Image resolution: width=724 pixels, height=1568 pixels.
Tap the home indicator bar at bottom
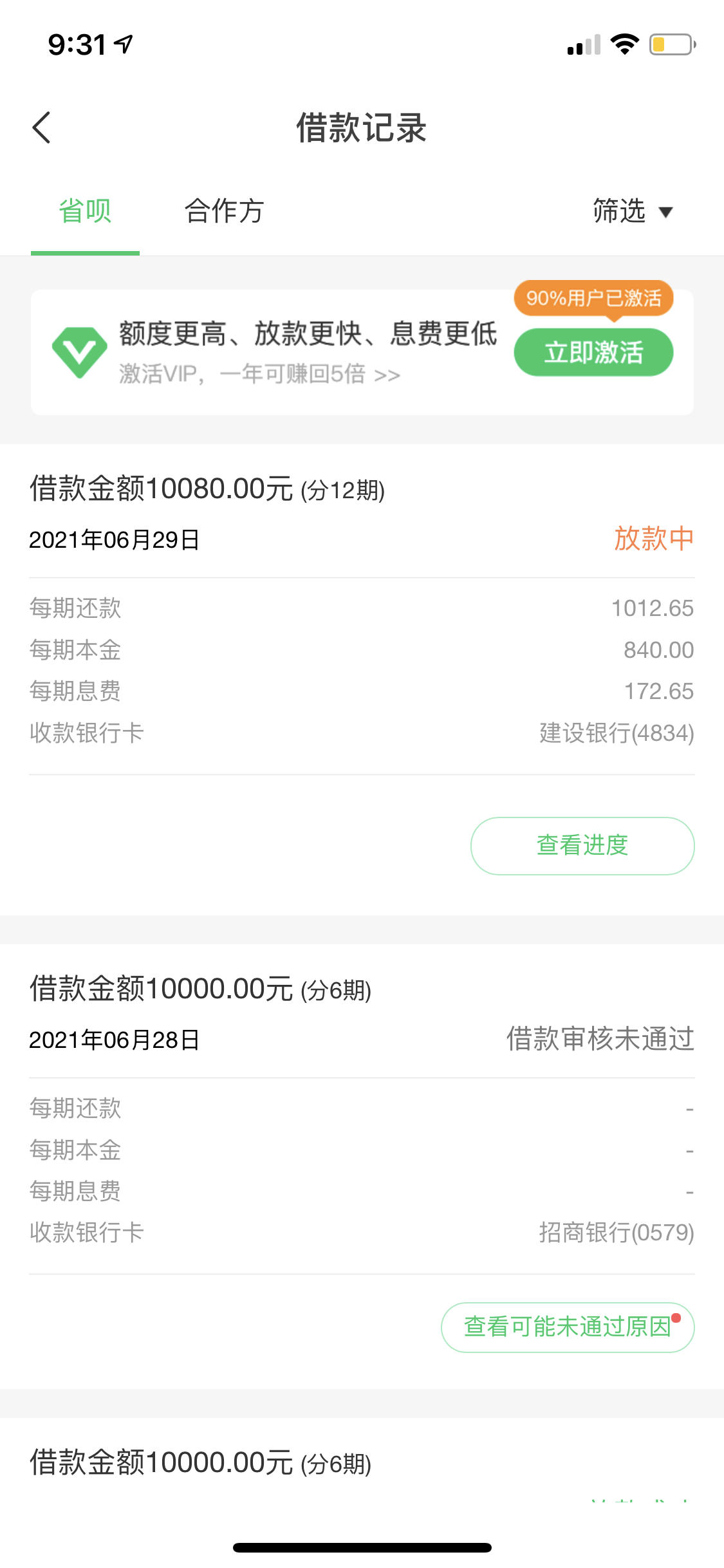(362, 1548)
